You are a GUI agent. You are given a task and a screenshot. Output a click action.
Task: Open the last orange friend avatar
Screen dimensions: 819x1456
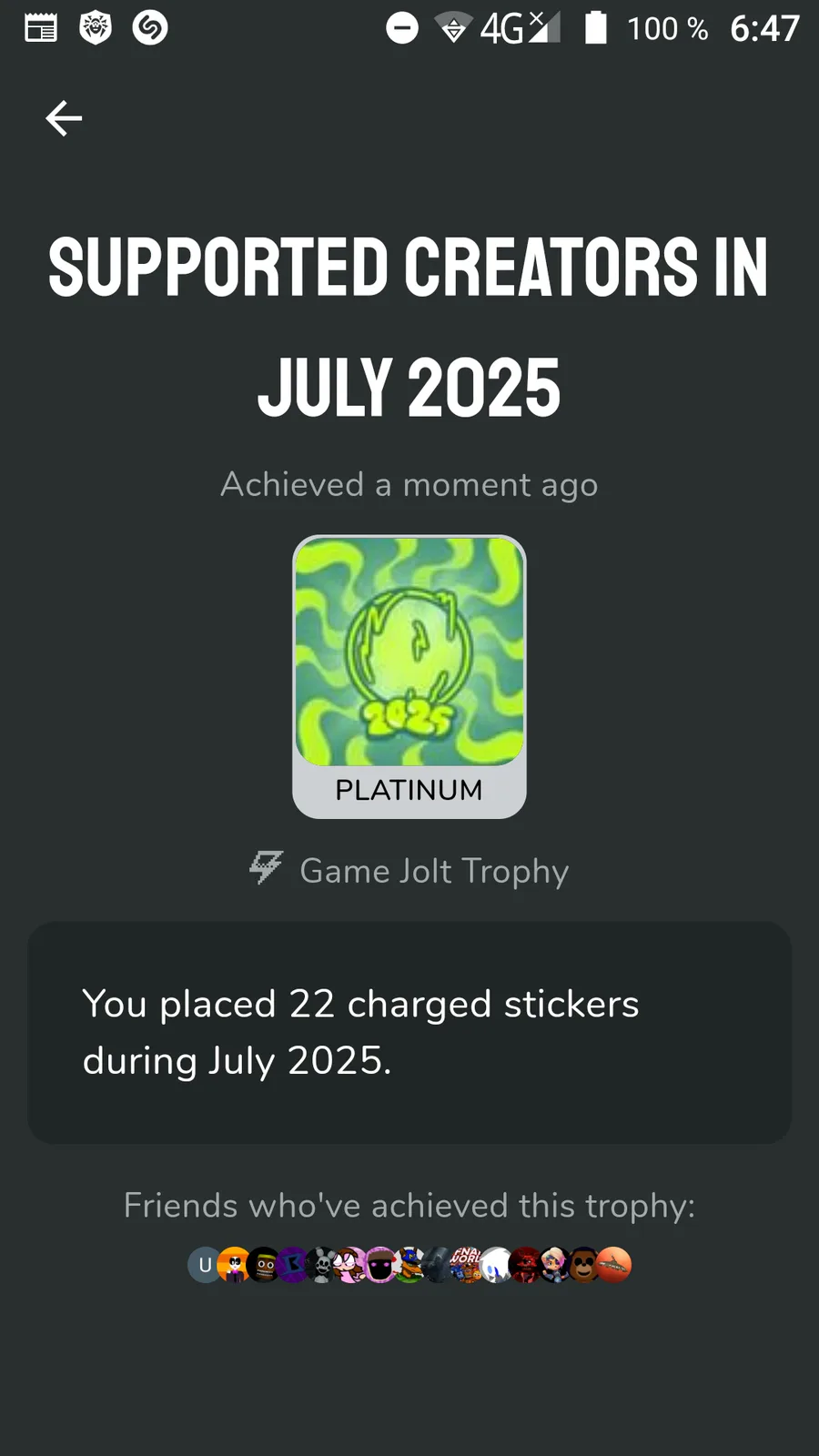point(613,1265)
